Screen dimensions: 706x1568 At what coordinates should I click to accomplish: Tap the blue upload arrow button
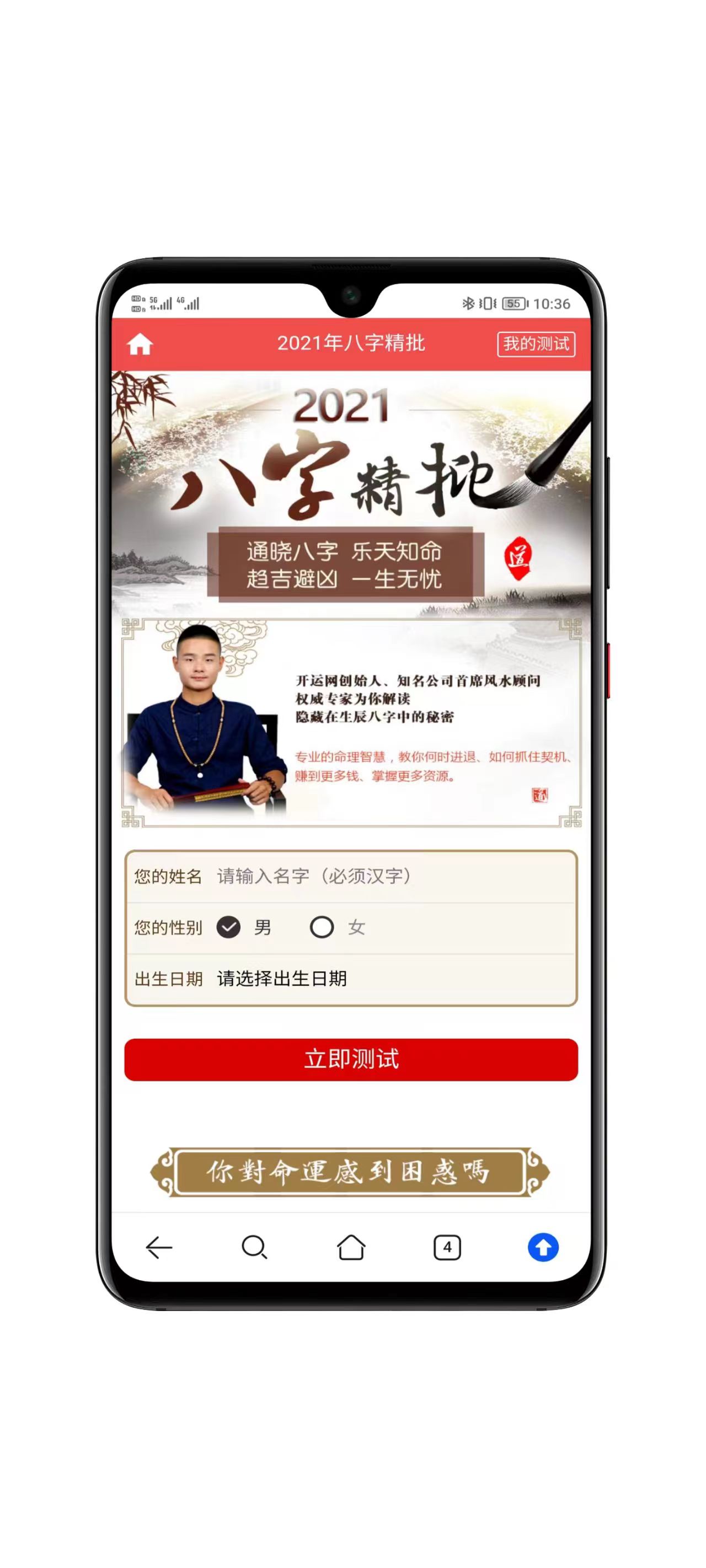pyautogui.click(x=543, y=1247)
